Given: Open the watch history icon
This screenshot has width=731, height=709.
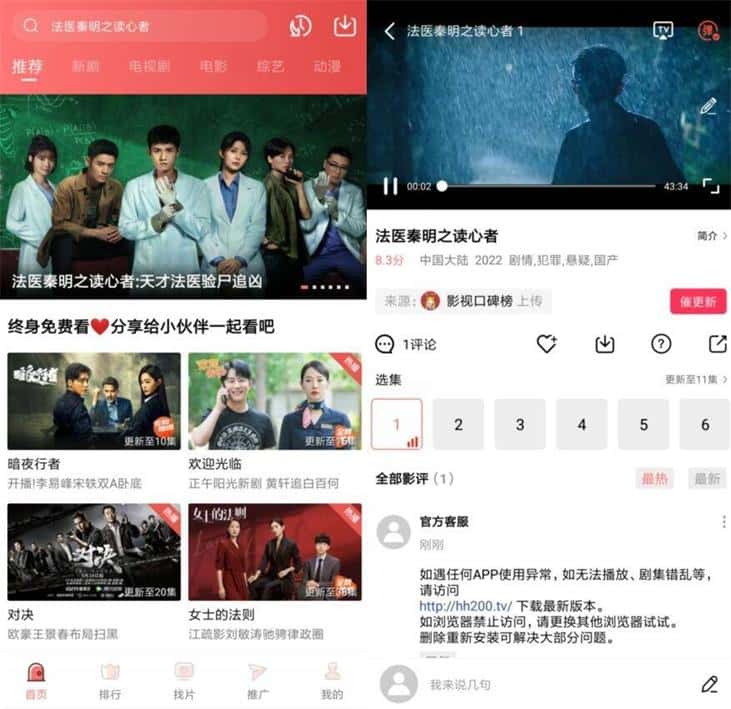Looking at the screenshot, I should pos(300,27).
